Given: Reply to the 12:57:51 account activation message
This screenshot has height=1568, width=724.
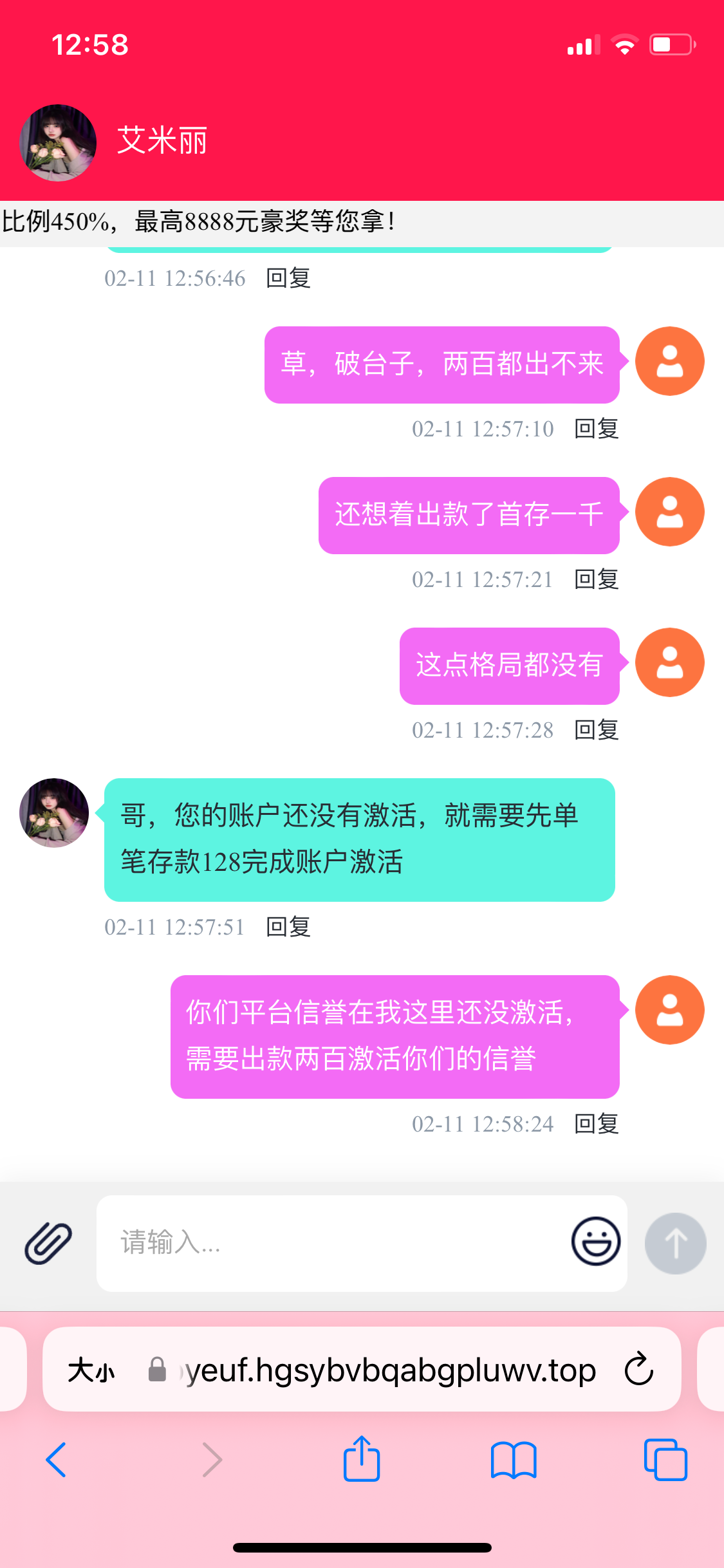Looking at the screenshot, I should (x=288, y=927).
